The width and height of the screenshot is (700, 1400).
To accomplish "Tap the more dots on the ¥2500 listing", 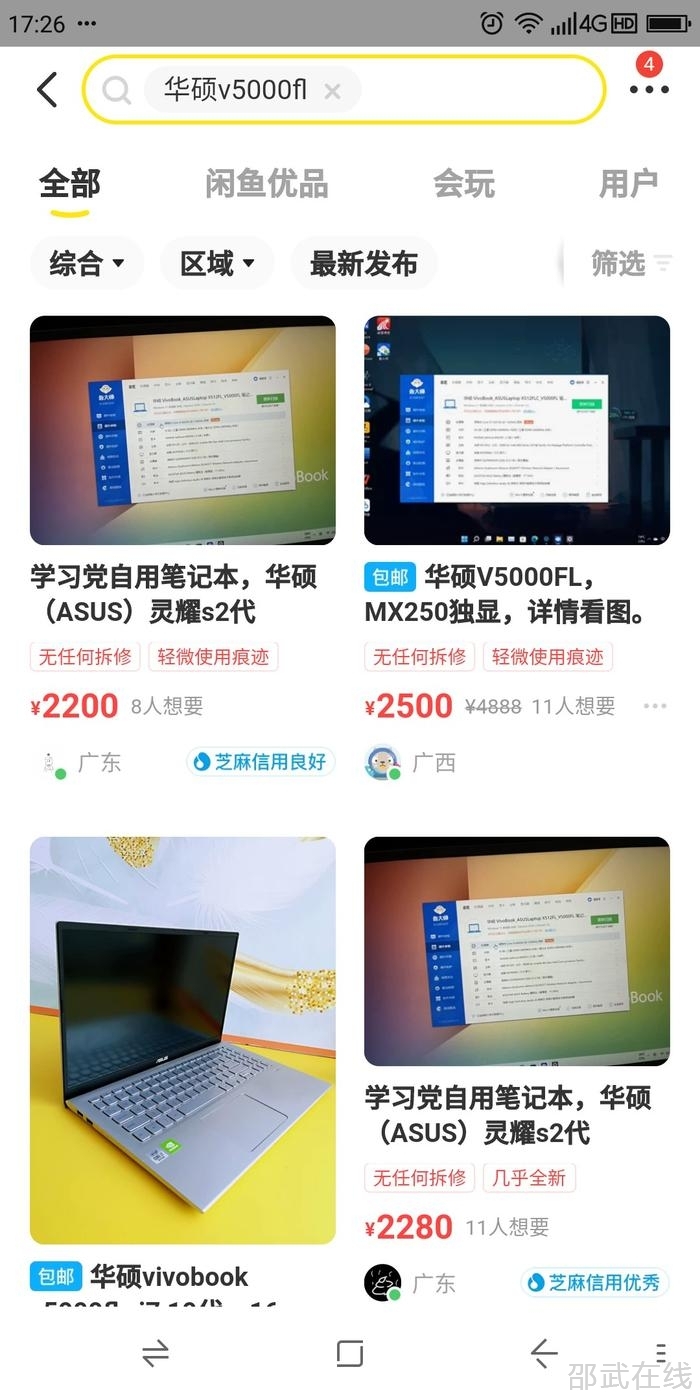I will click(654, 706).
